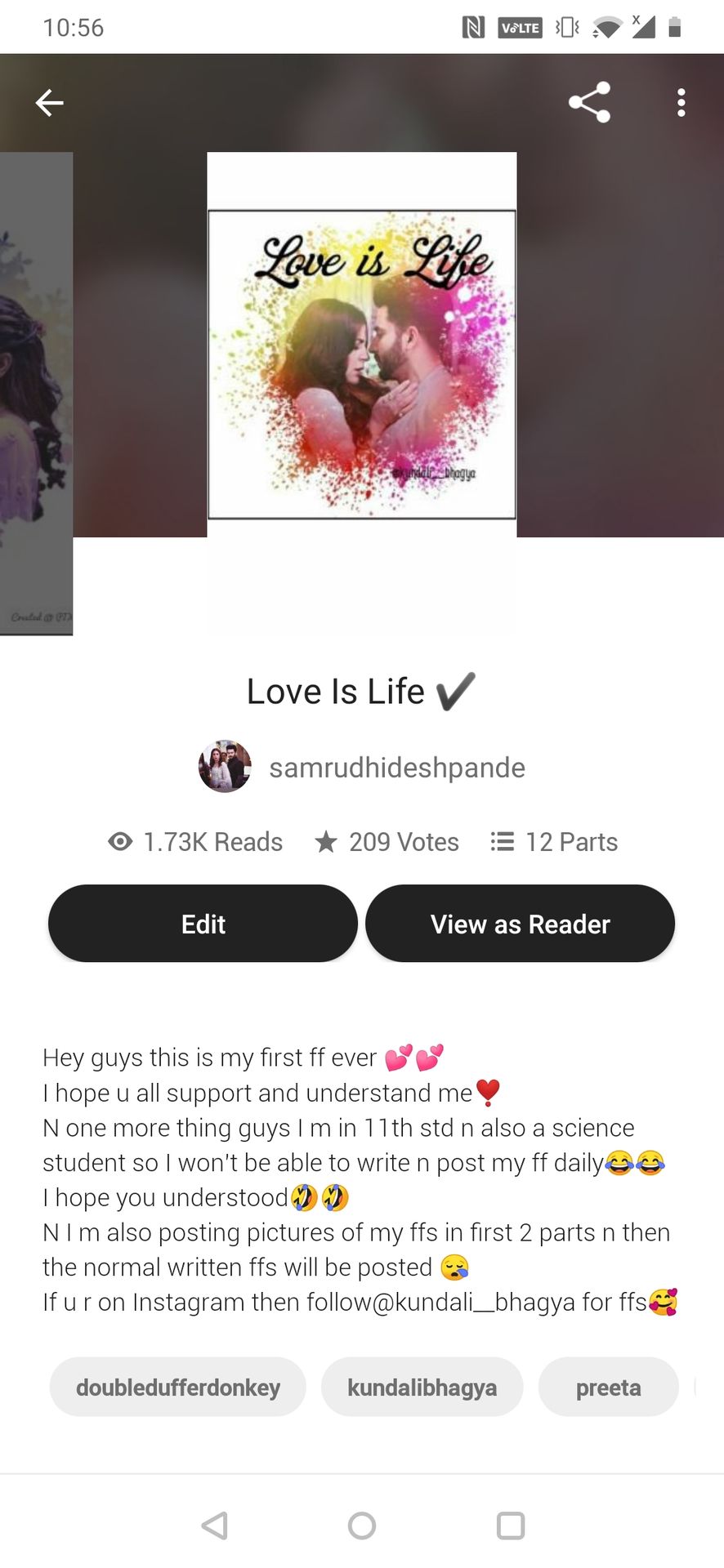Image resolution: width=724 pixels, height=1568 pixels.
Task: Open the Love is Life cover
Action: coord(362,364)
